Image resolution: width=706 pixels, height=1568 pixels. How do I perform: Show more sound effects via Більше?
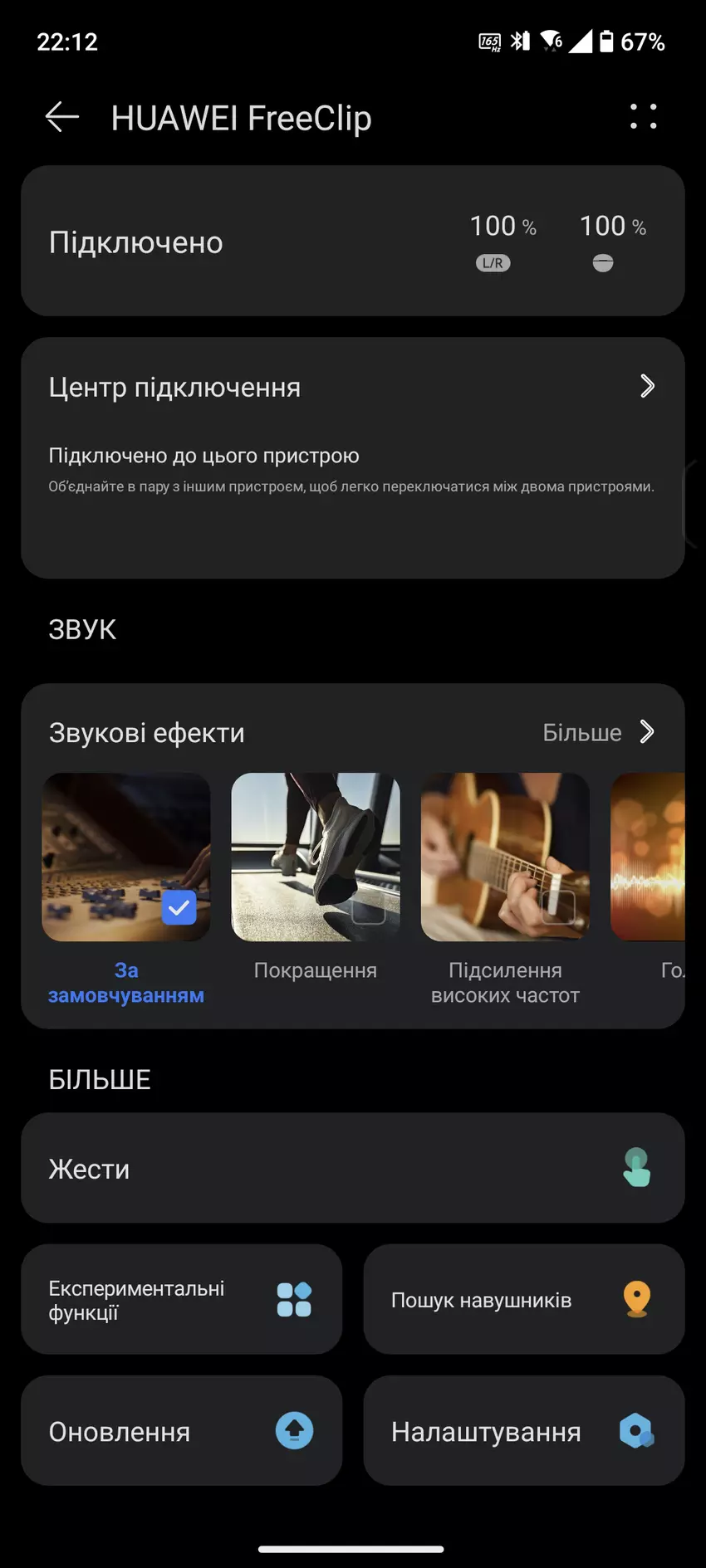pyautogui.click(x=598, y=732)
